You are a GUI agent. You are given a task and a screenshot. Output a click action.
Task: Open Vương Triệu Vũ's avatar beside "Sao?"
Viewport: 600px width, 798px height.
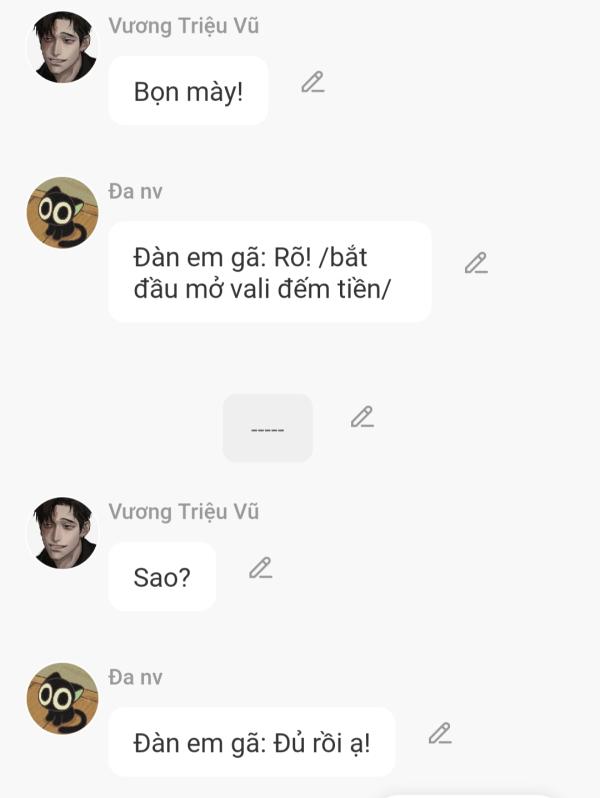[x=62, y=533]
